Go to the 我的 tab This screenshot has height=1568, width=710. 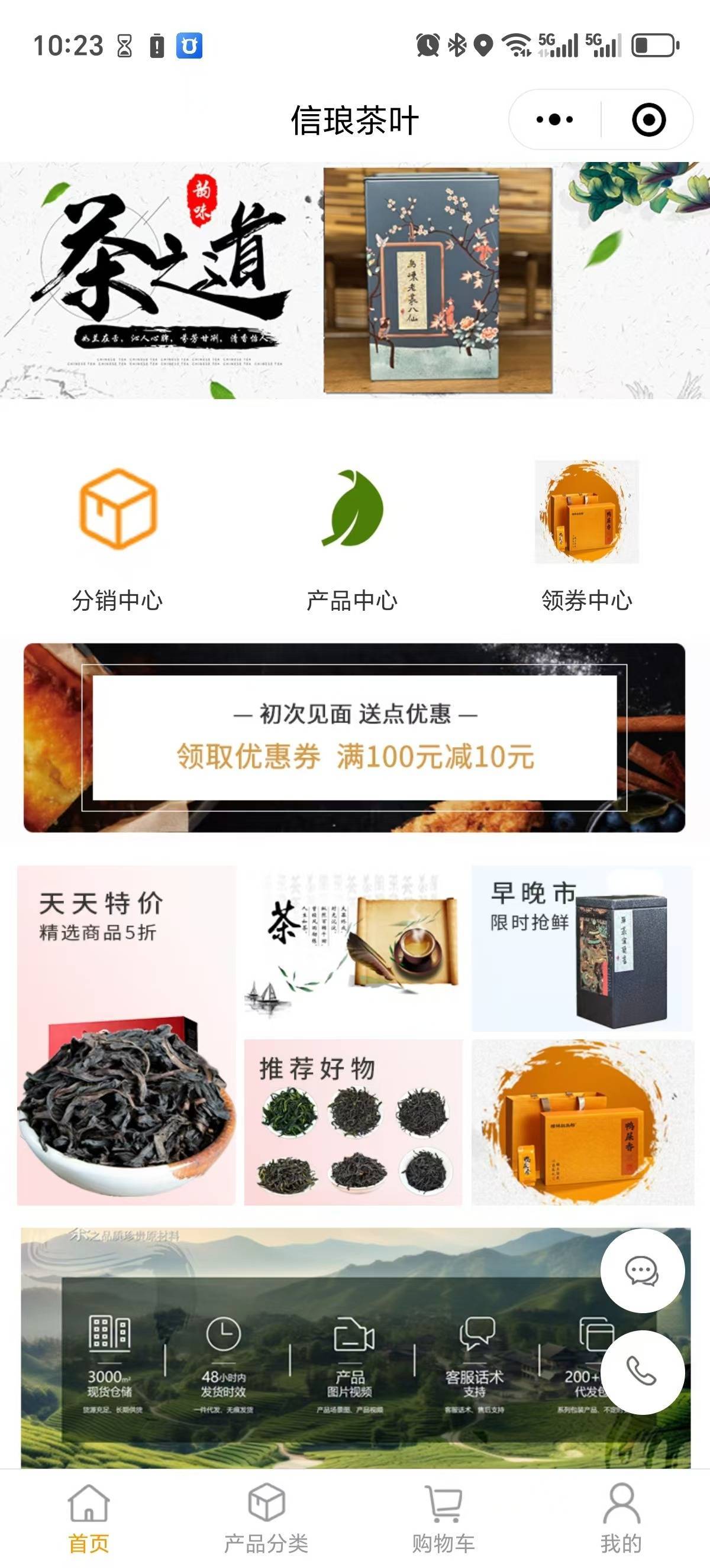[621, 1518]
